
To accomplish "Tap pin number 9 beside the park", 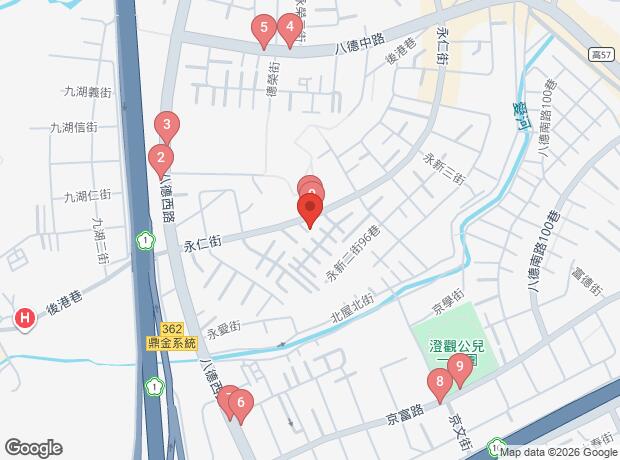I will click(x=460, y=367).
